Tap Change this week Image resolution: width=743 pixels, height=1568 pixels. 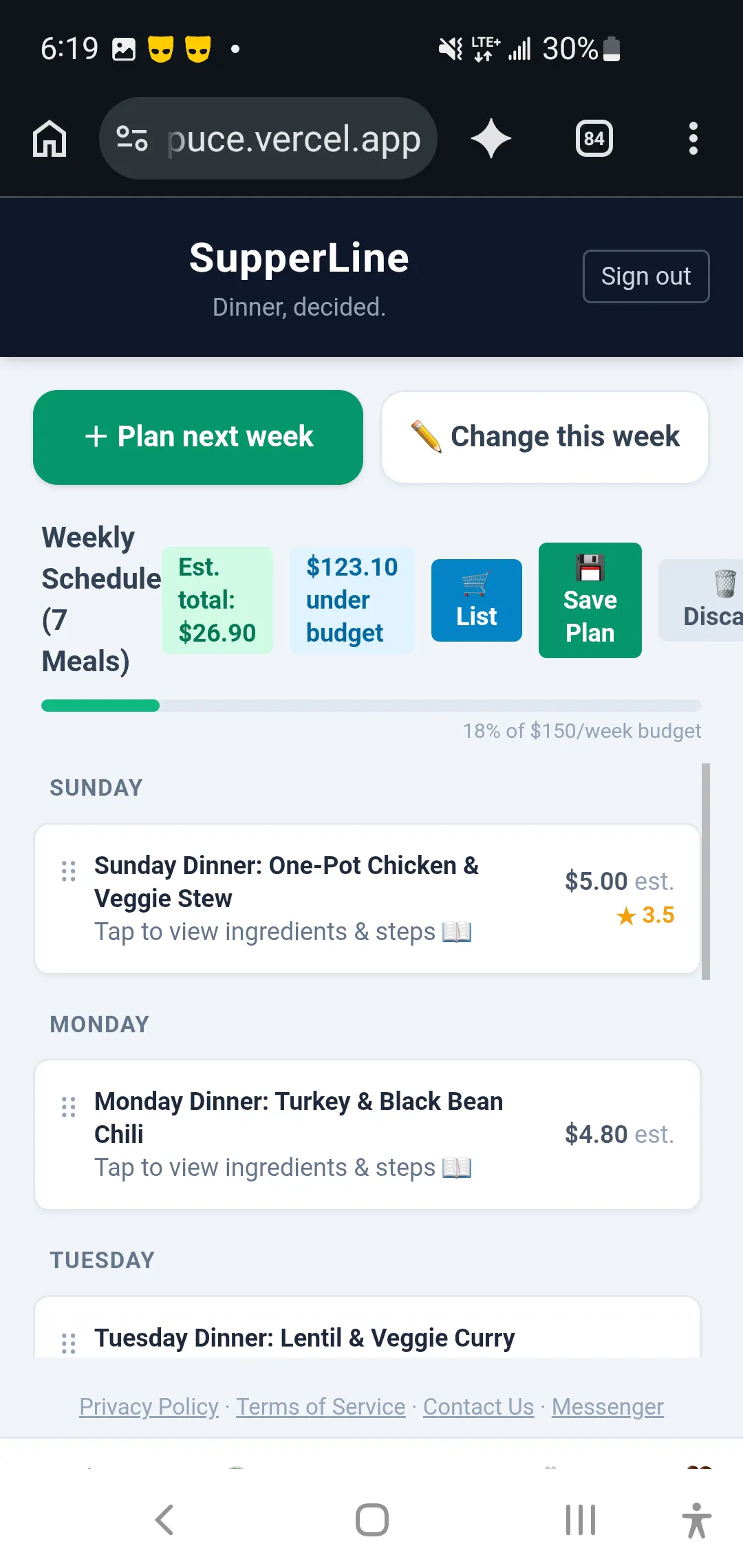pos(545,437)
